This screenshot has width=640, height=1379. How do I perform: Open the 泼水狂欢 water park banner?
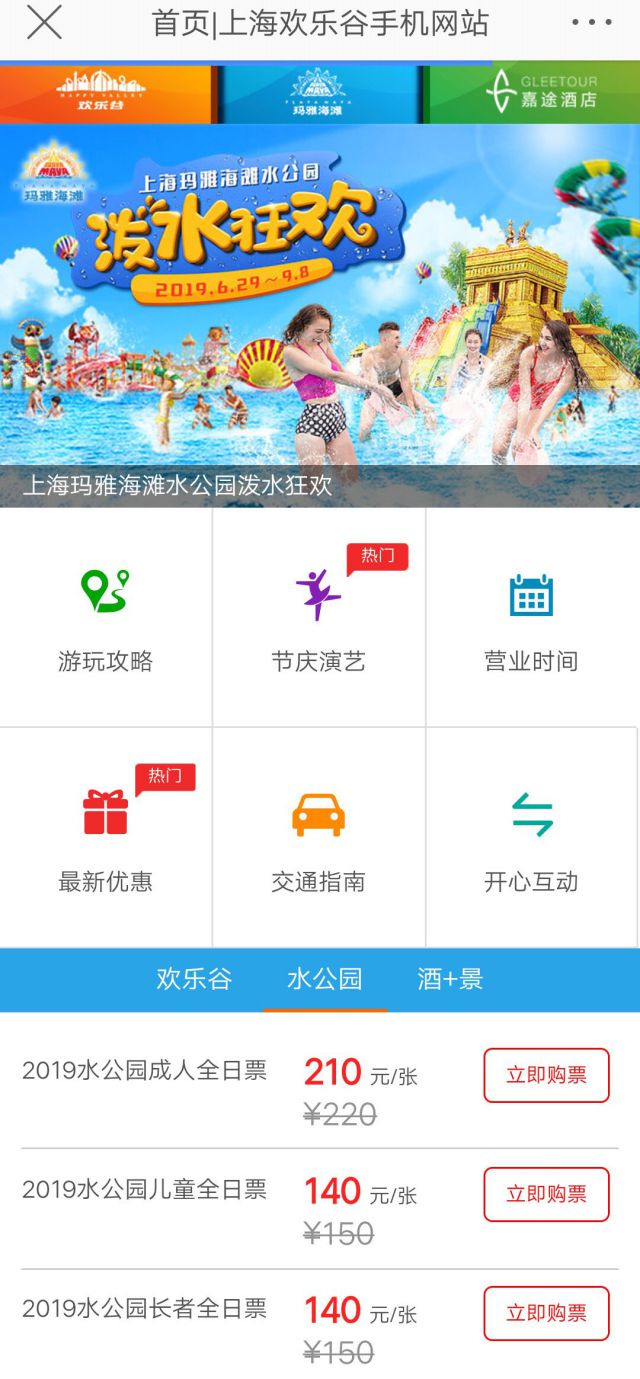[x=320, y=315]
